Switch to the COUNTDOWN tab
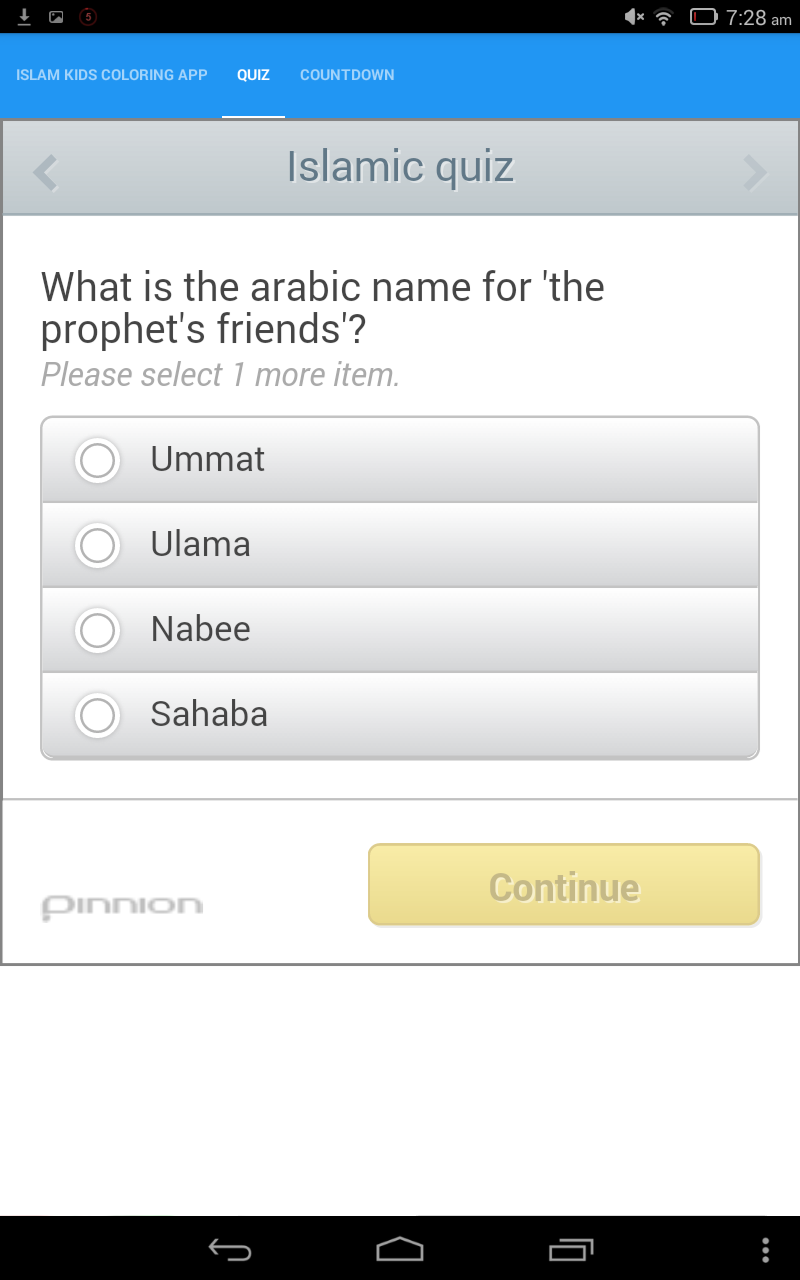The height and width of the screenshot is (1280, 800). tap(346, 75)
